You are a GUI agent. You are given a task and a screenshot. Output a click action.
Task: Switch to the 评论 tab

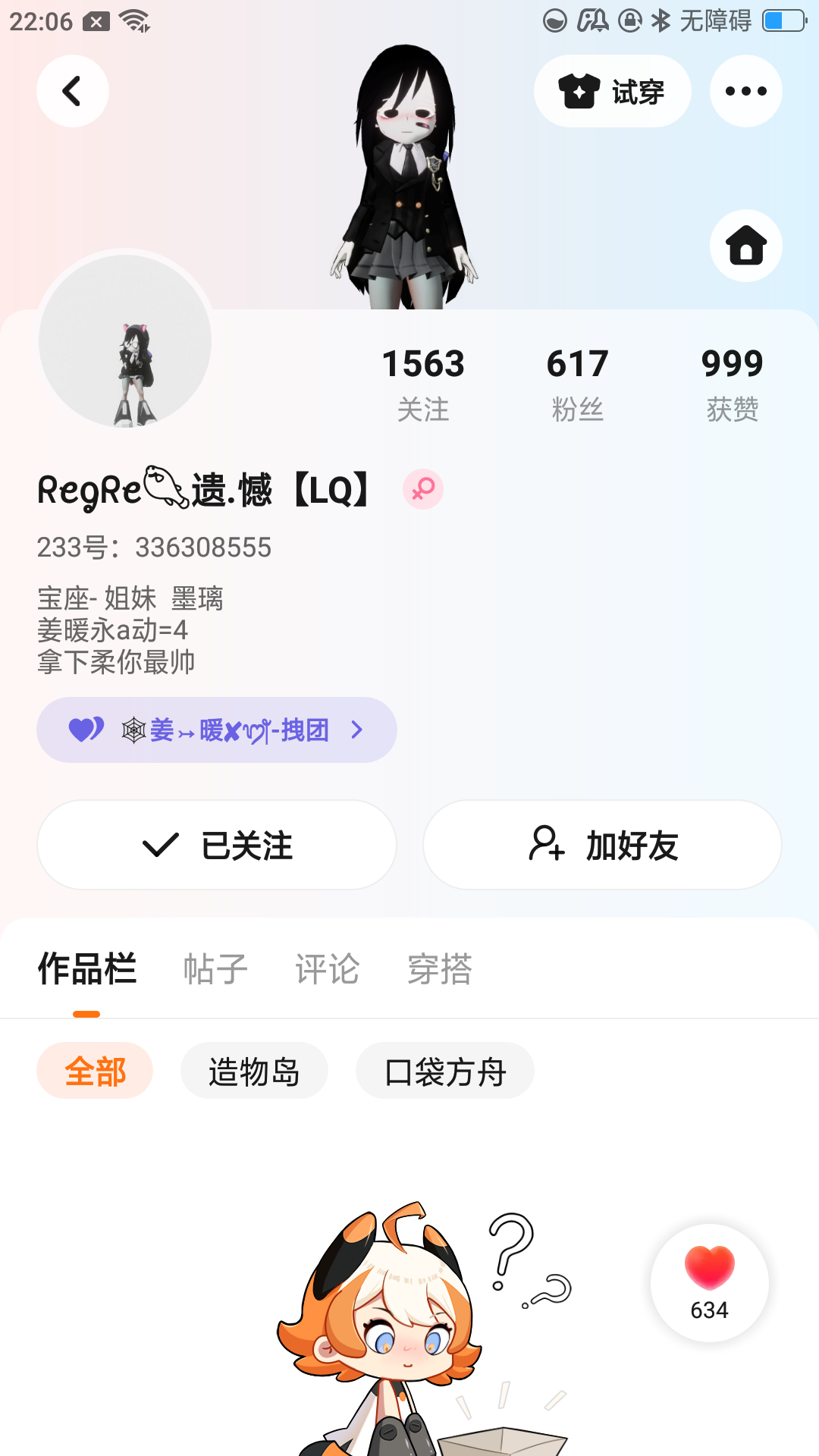pos(327,968)
